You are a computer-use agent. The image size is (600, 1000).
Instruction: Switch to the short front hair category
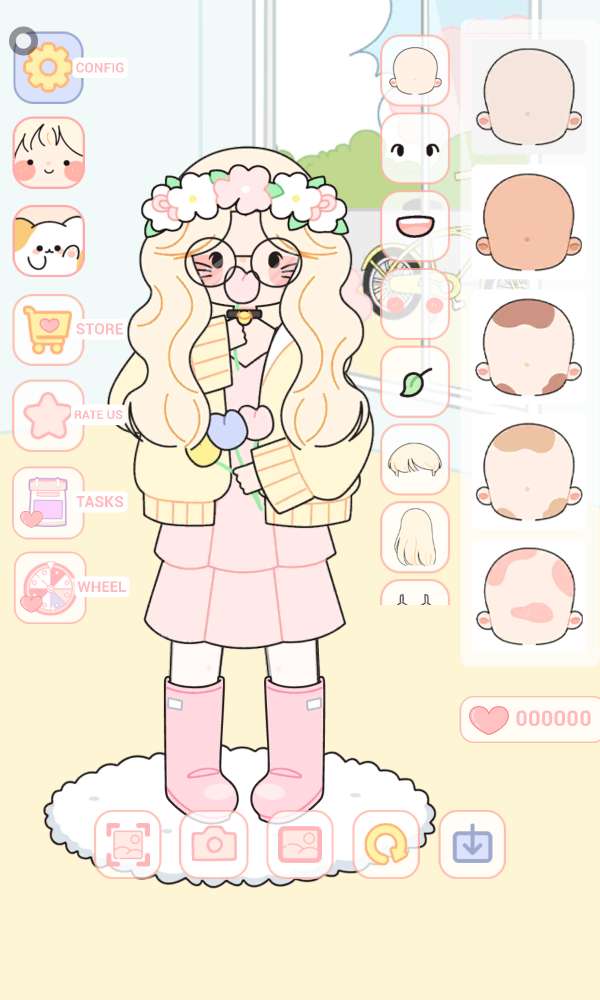[414, 460]
